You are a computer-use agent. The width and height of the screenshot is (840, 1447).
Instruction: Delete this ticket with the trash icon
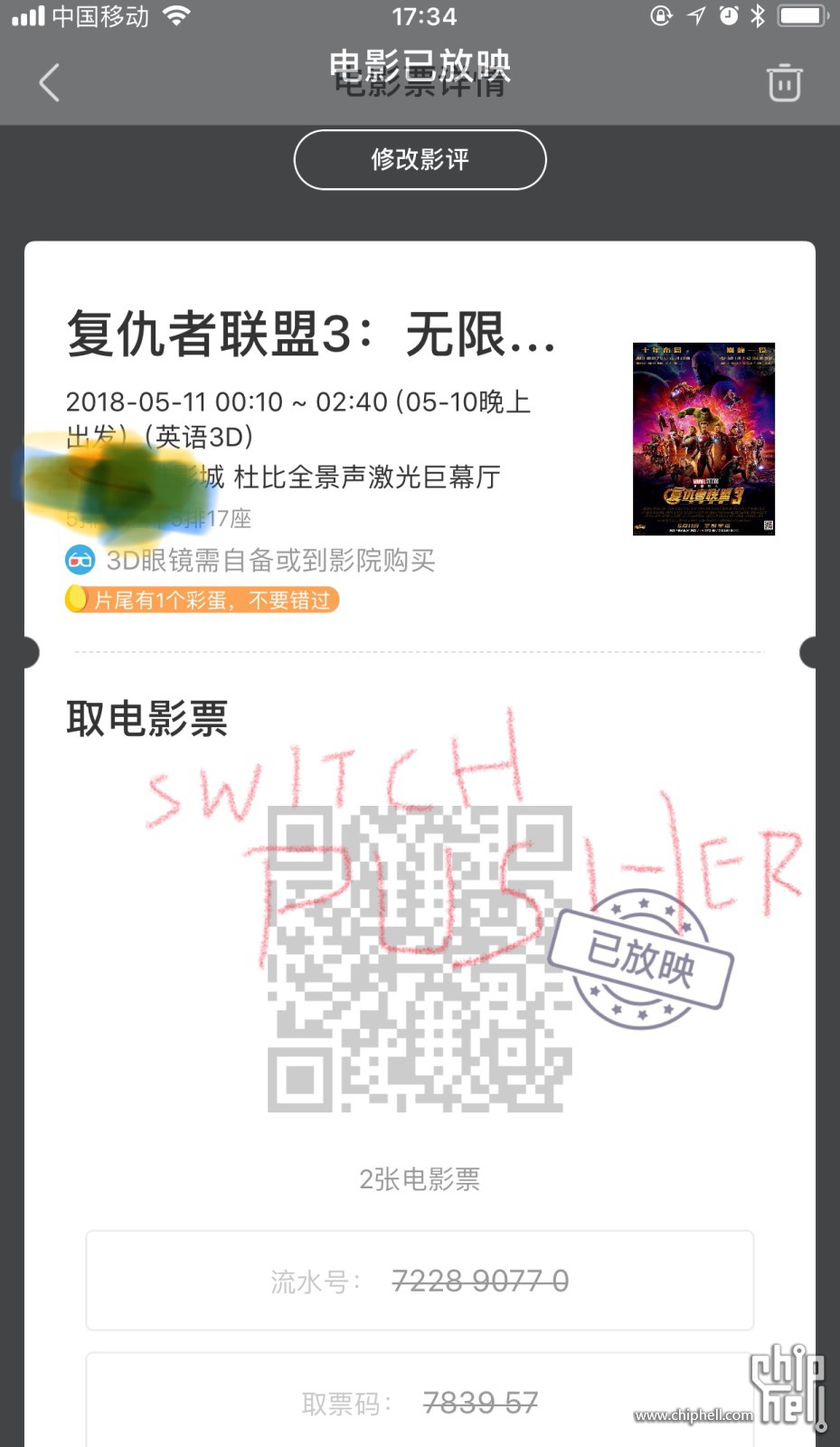[x=784, y=82]
